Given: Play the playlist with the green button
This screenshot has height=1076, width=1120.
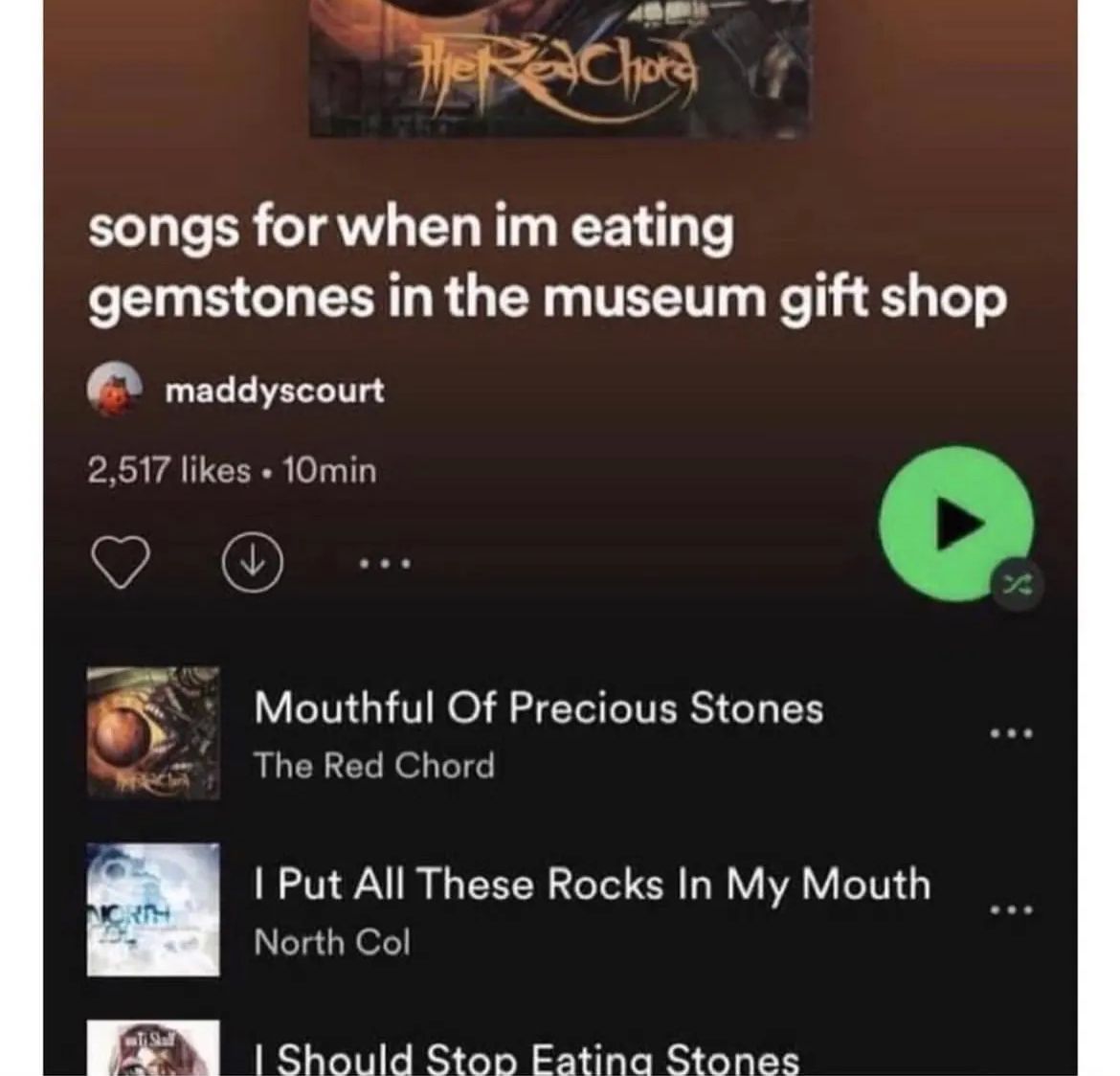Looking at the screenshot, I should pyautogui.click(x=955, y=523).
